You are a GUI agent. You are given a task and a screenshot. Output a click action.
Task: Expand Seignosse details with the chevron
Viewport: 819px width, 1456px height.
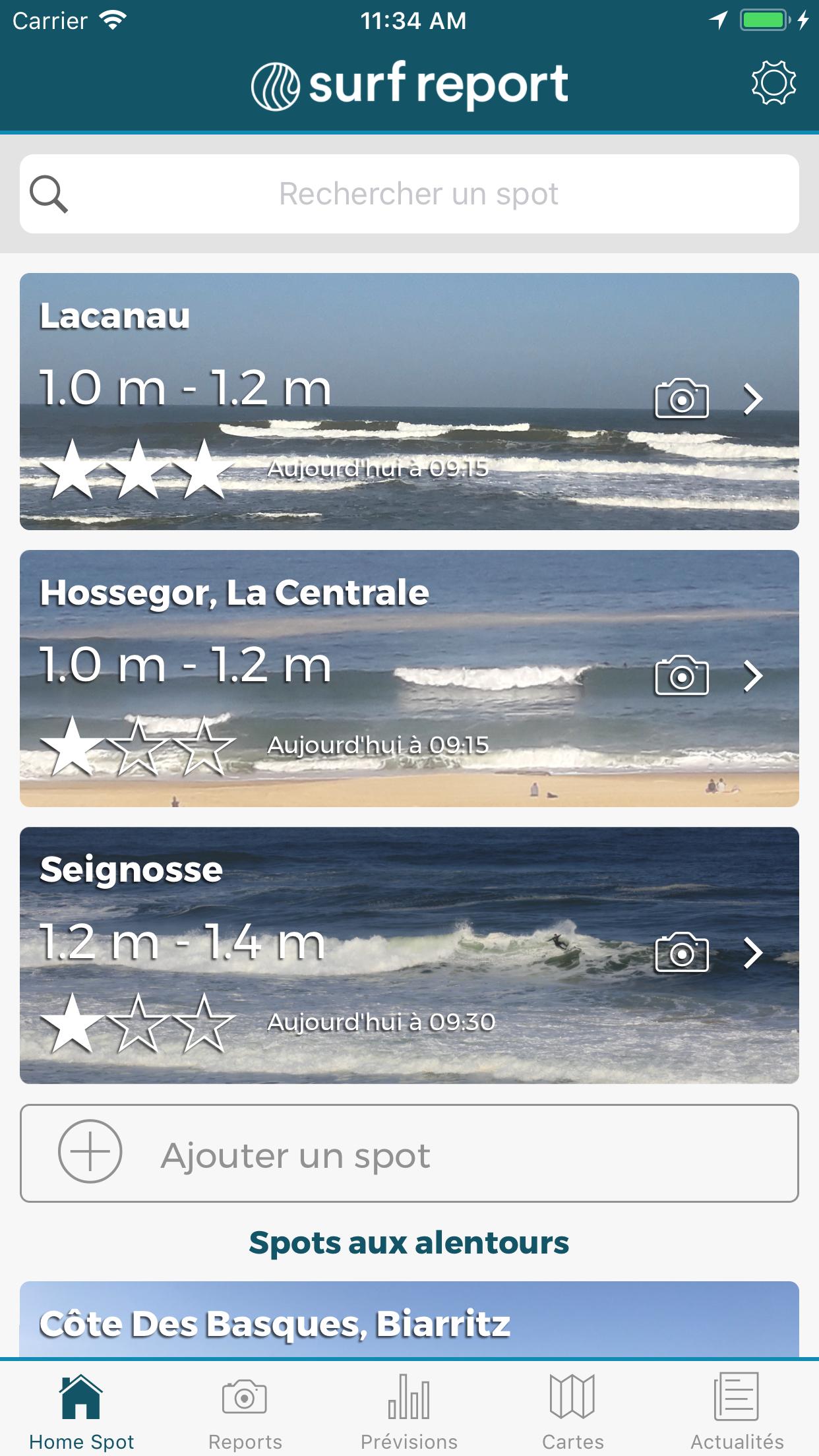pos(754,952)
